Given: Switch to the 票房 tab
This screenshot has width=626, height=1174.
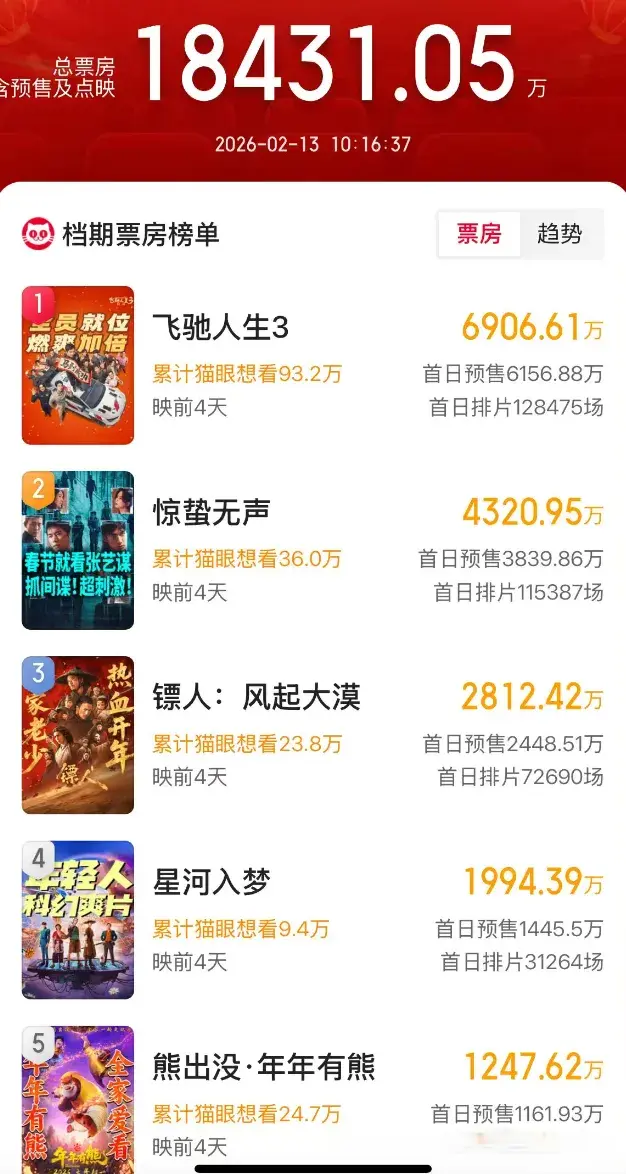Looking at the screenshot, I should pos(479,235).
